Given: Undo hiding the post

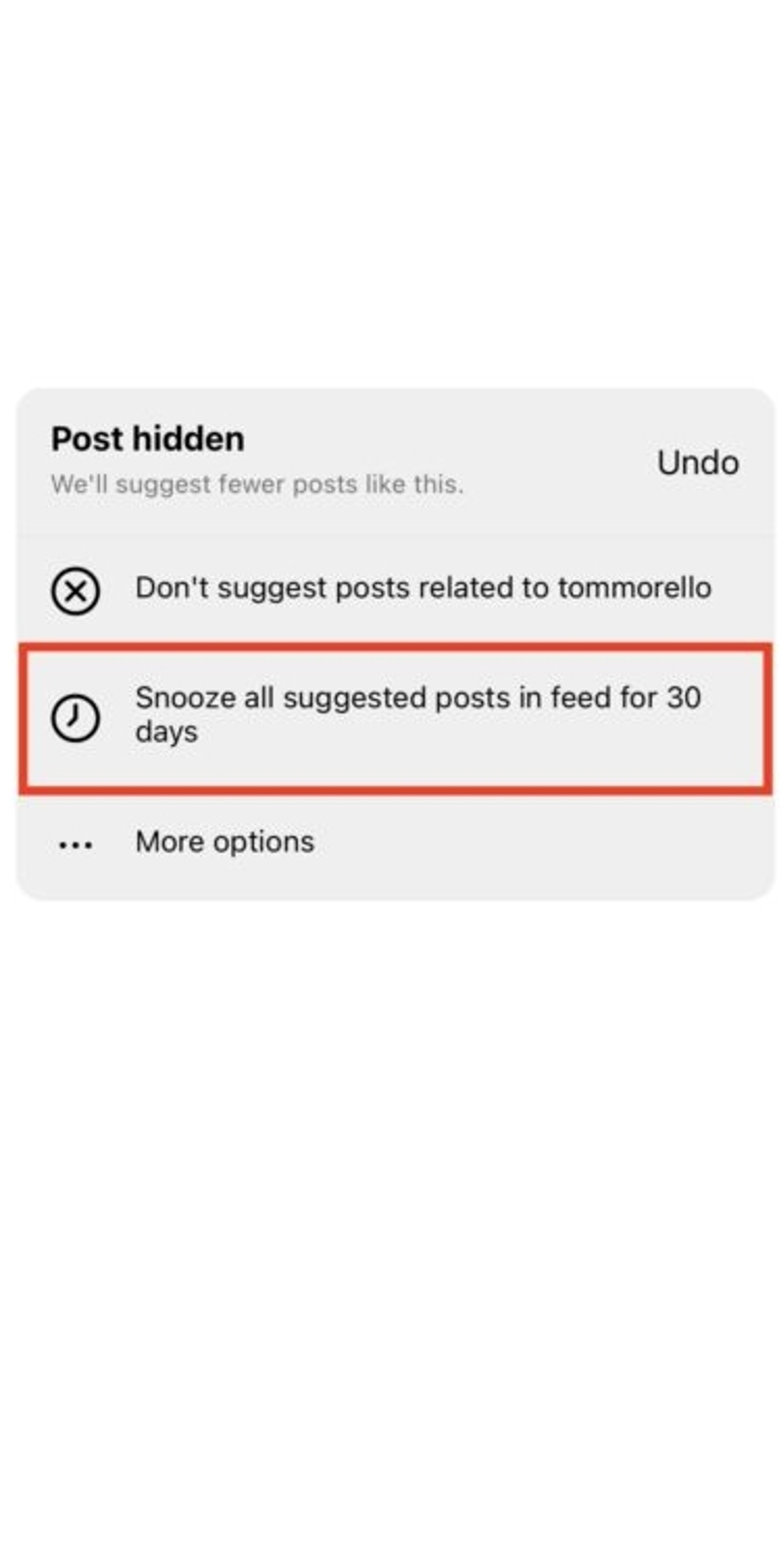Looking at the screenshot, I should [697, 462].
